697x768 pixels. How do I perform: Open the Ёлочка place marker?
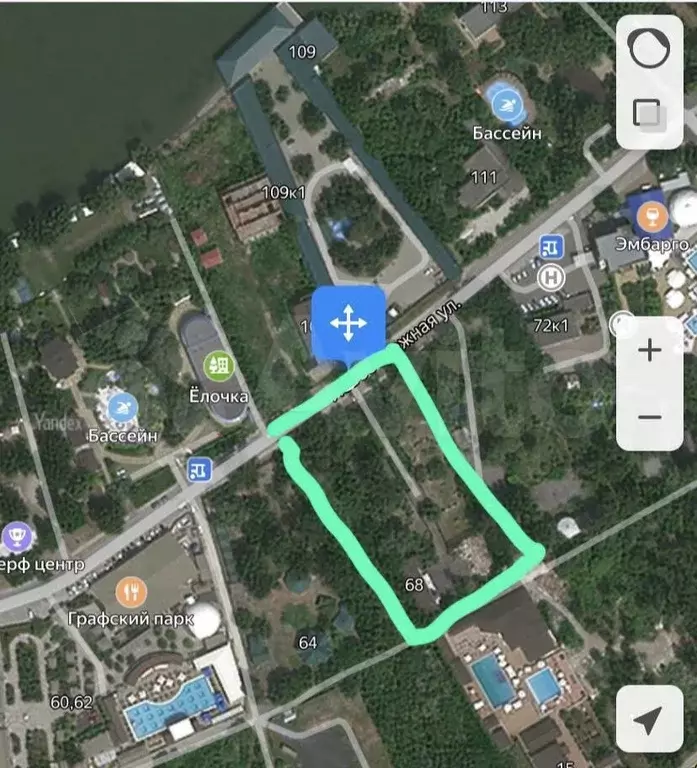(218, 365)
